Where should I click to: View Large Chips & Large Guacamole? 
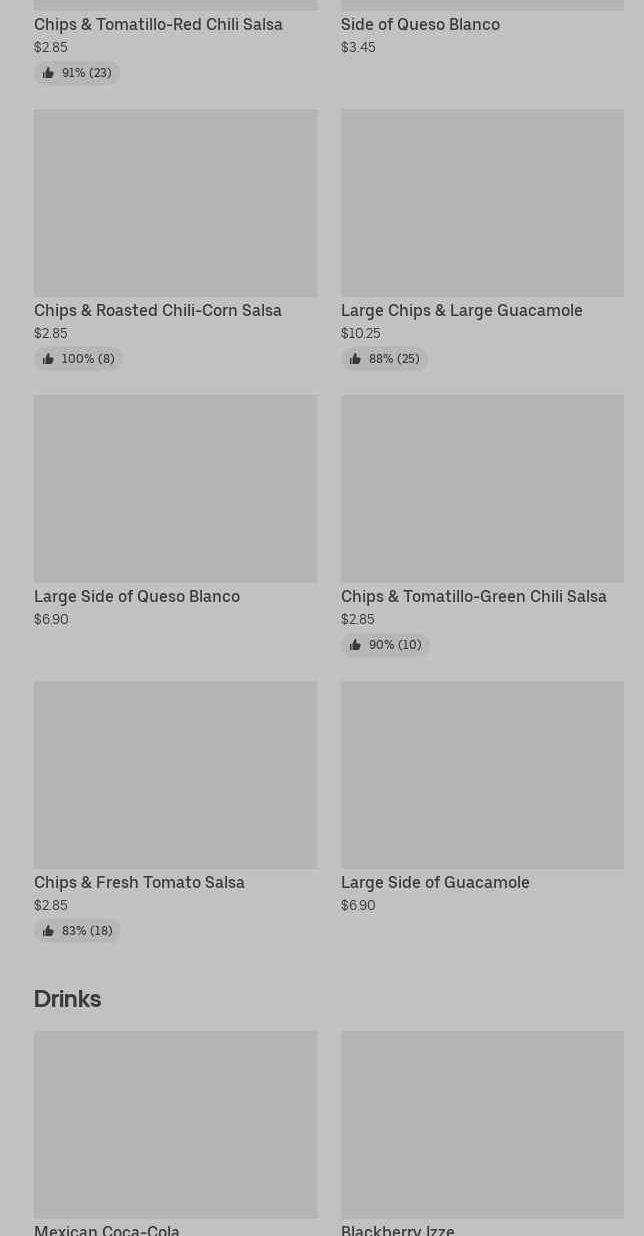482,203
